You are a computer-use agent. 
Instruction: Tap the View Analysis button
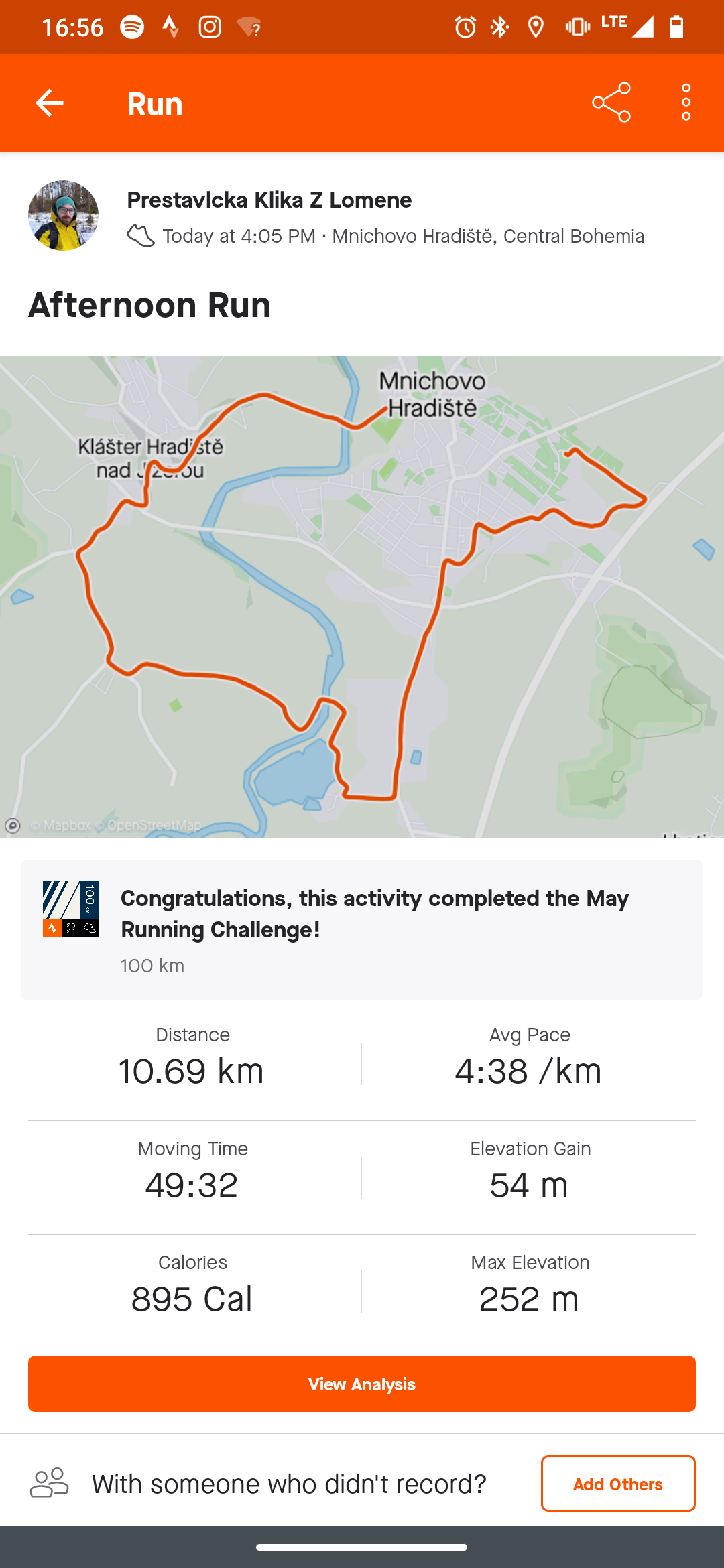pyautogui.click(x=362, y=1384)
